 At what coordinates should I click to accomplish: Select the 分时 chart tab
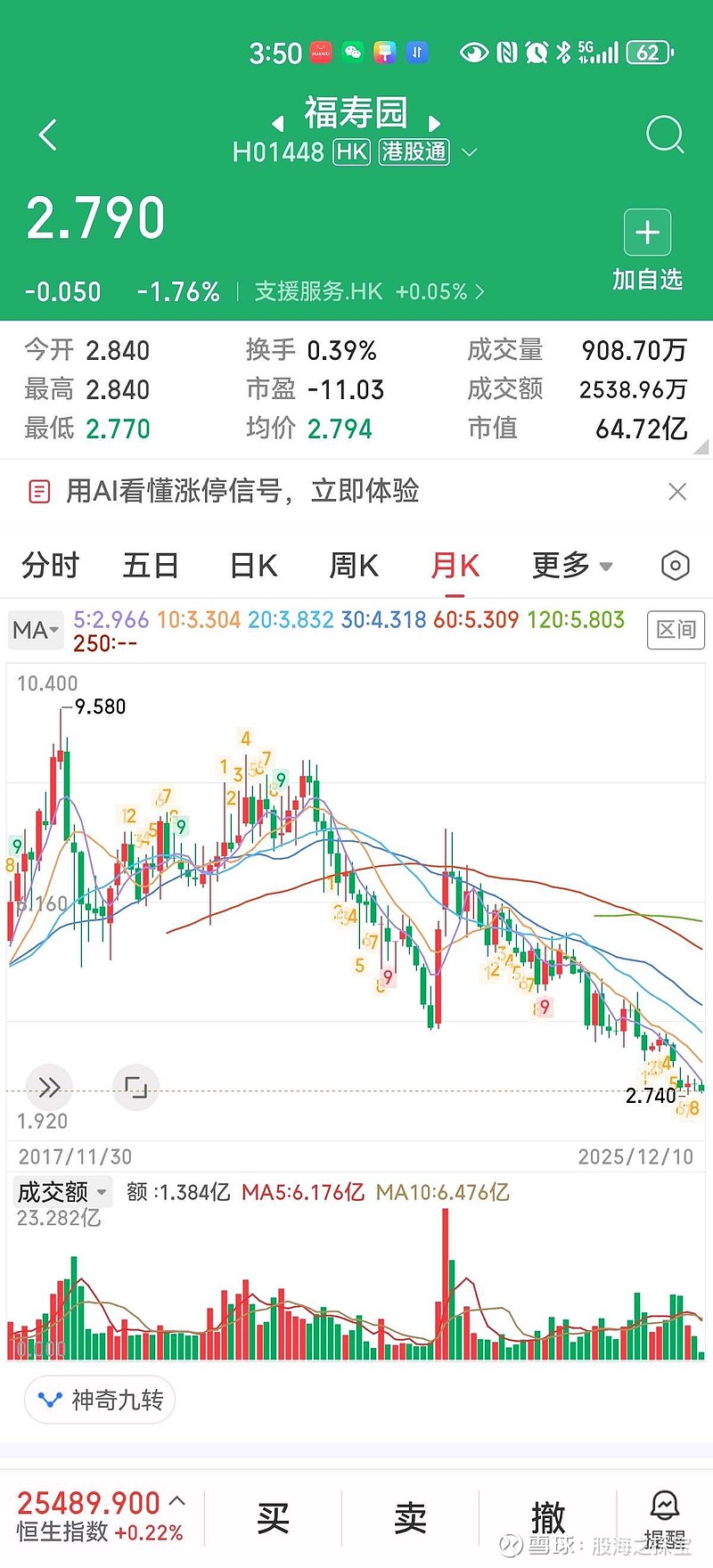(49, 566)
